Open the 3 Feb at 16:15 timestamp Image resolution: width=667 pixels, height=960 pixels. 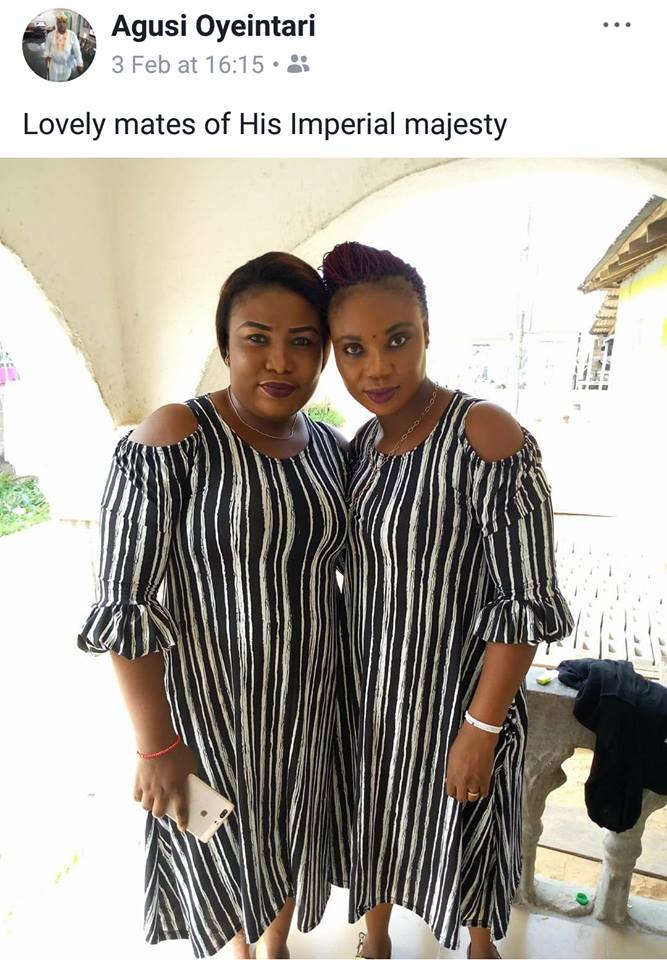pos(188,65)
